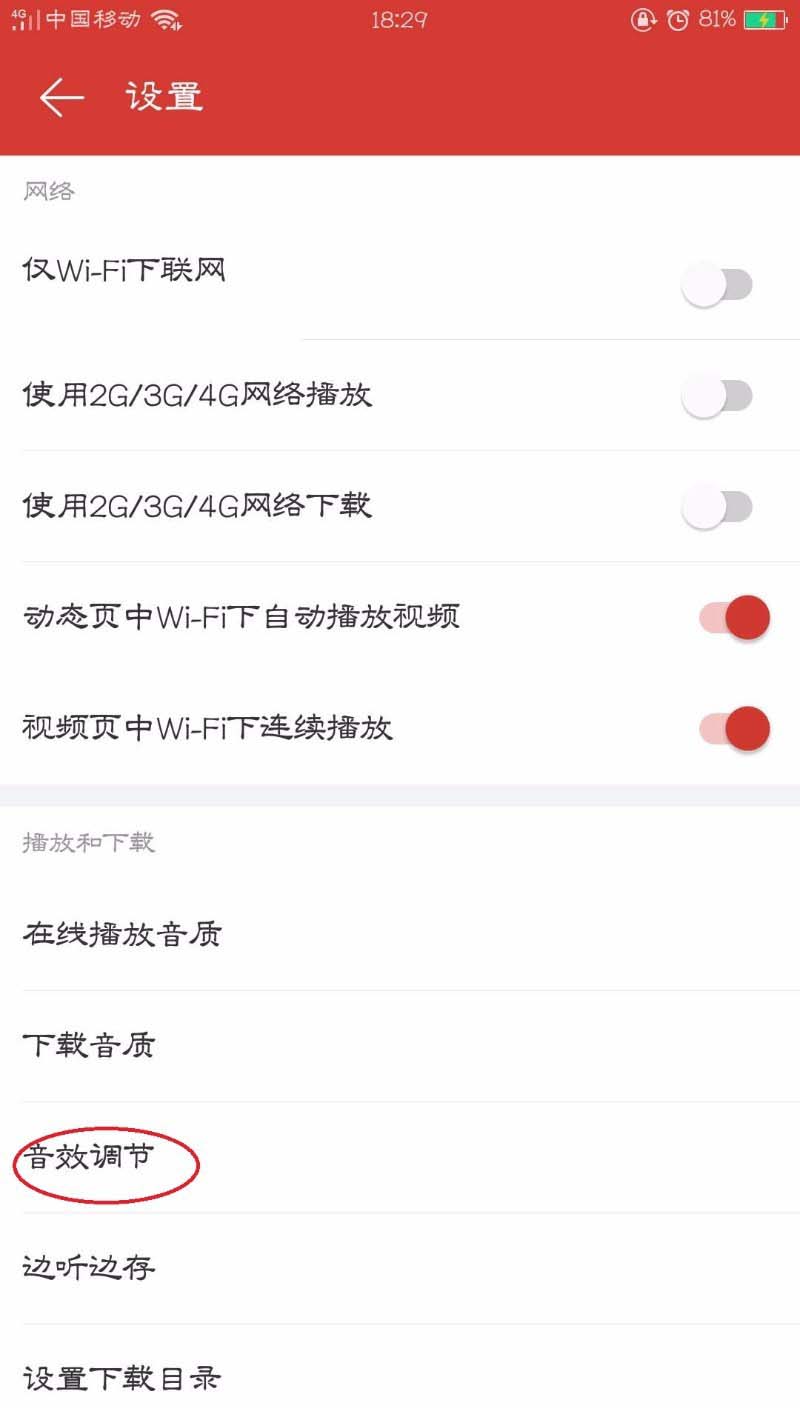Turn off 视频页中Wi-Fi下连续播放
Screen dimensions: 800x1408
point(735,728)
